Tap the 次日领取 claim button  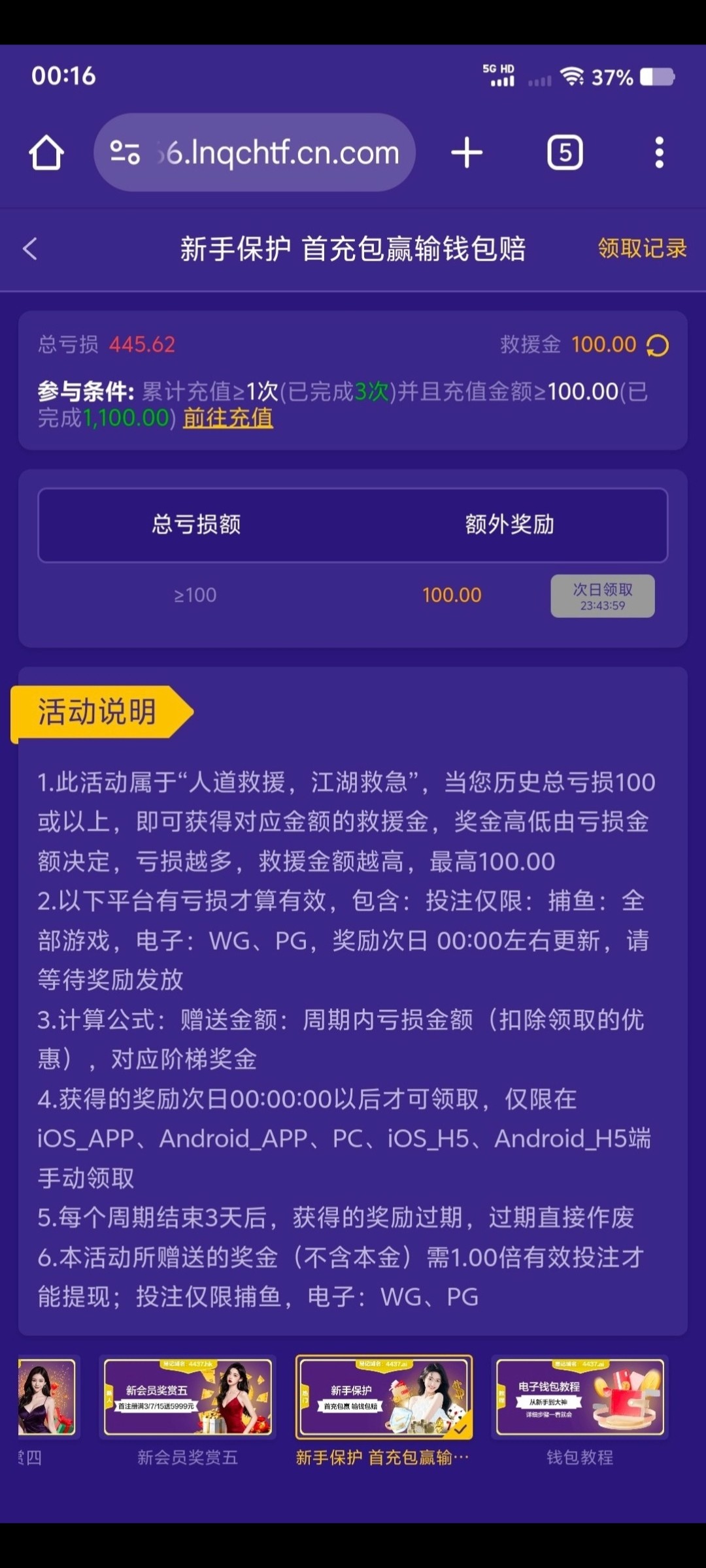tap(602, 596)
